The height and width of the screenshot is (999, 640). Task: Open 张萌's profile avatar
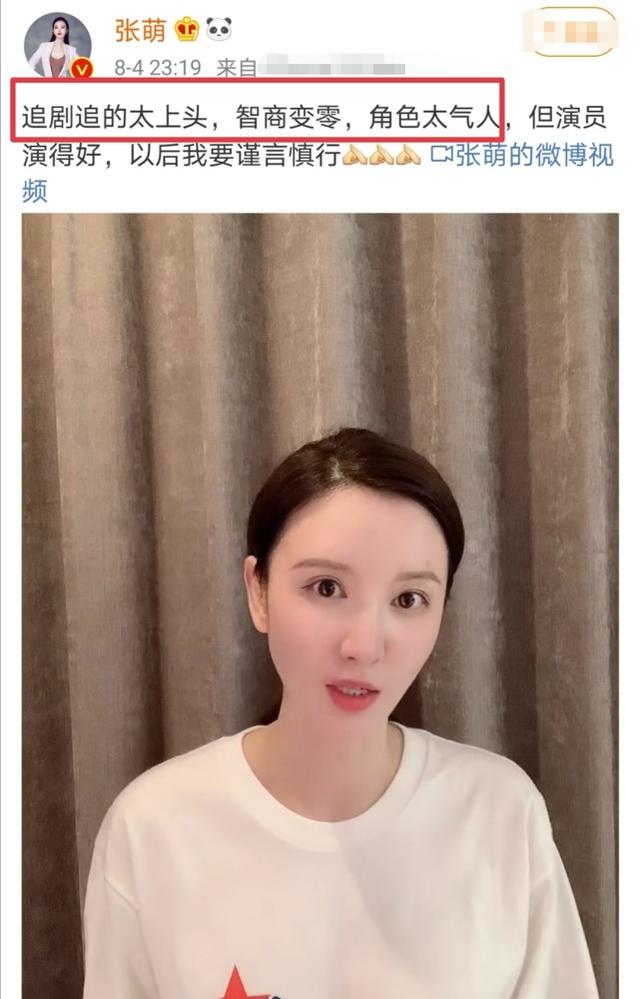pos(58,45)
